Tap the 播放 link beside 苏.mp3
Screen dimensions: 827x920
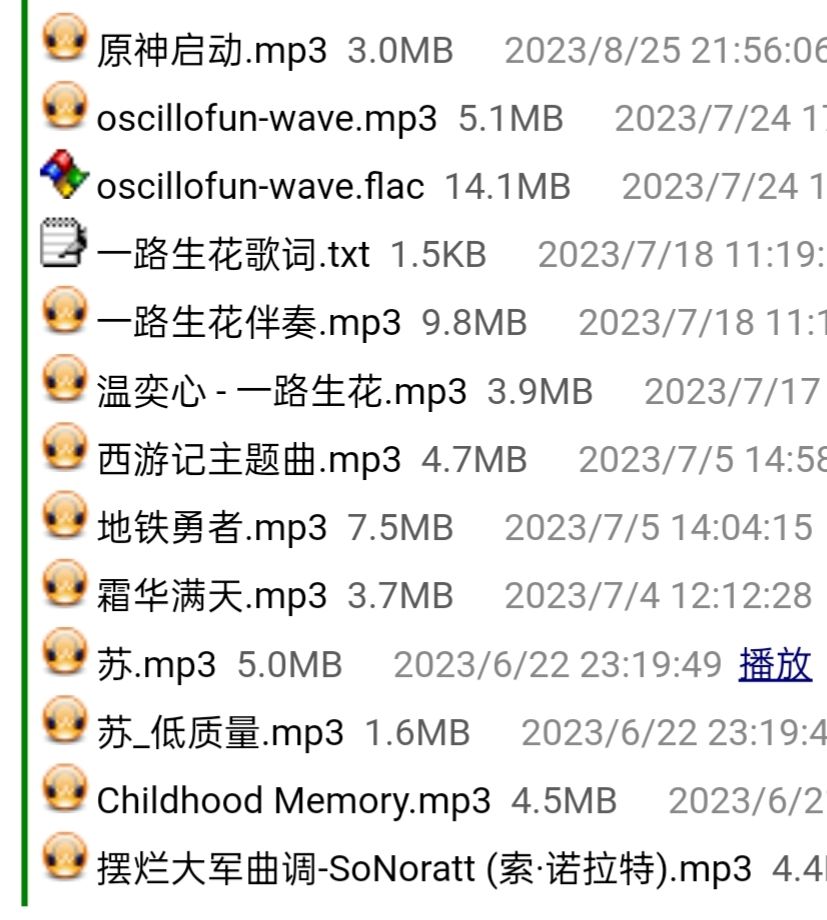coord(775,664)
